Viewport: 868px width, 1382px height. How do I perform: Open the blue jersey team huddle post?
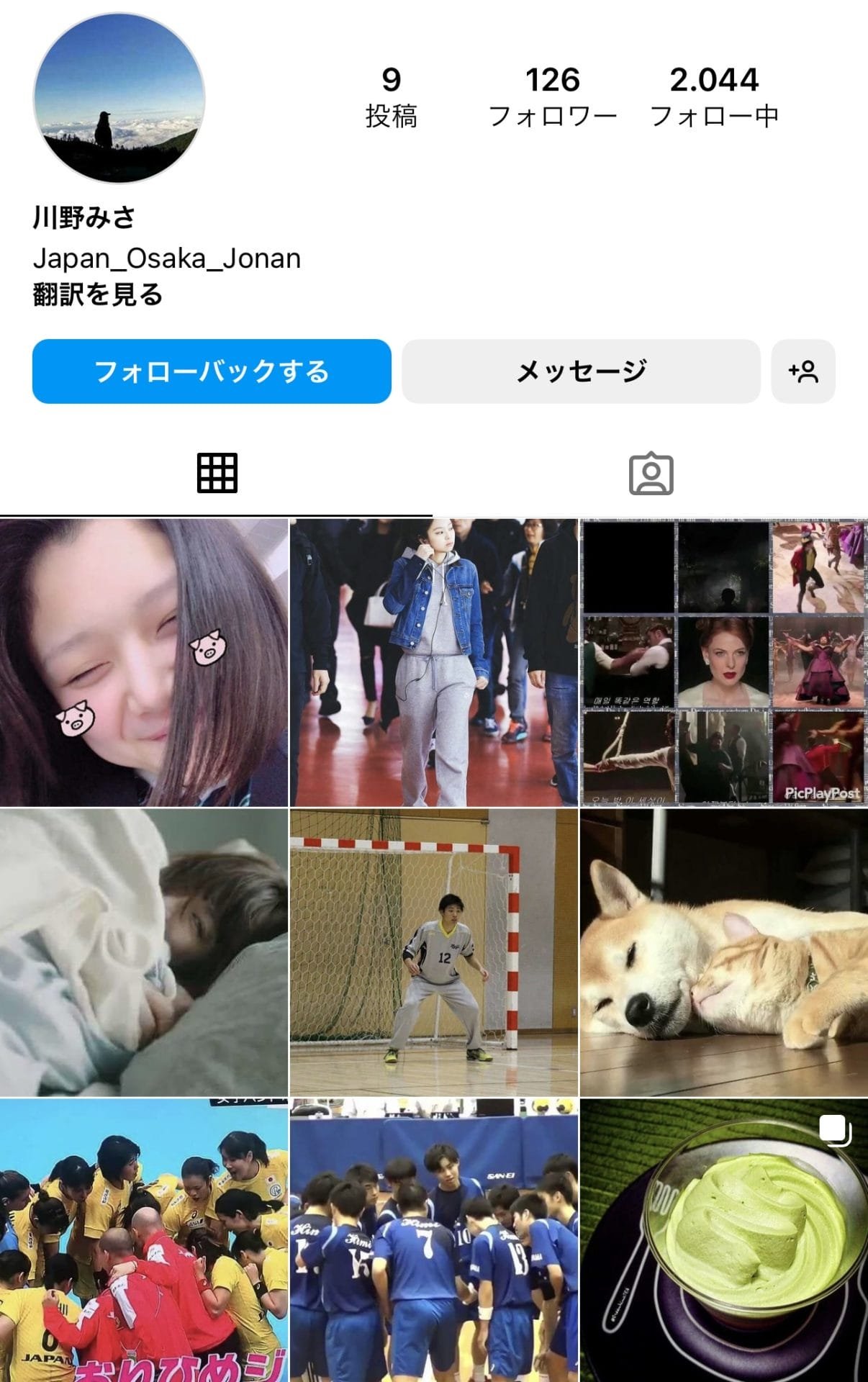point(434,1240)
